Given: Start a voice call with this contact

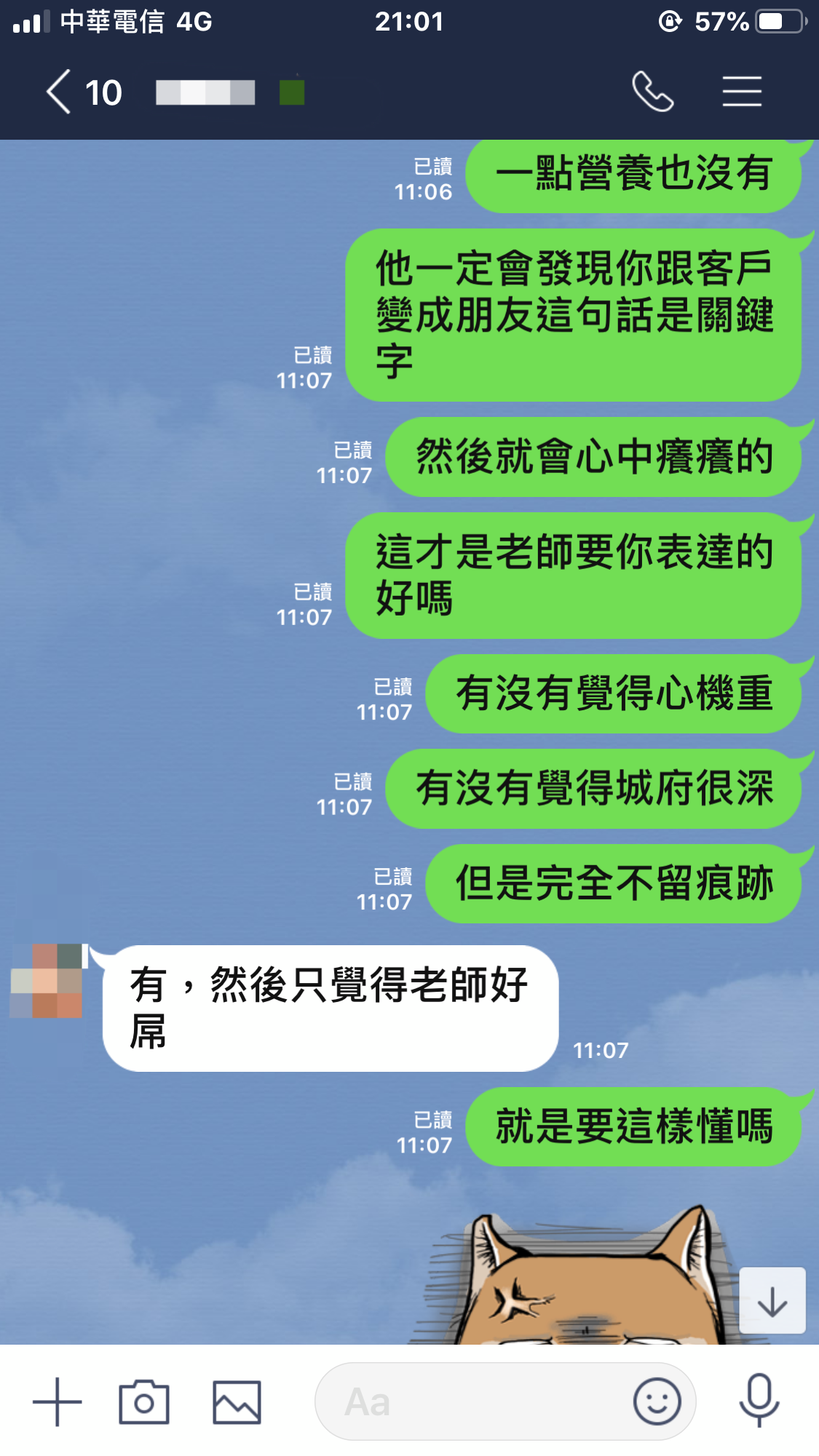Looking at the screenshot, I should (653, 92).
